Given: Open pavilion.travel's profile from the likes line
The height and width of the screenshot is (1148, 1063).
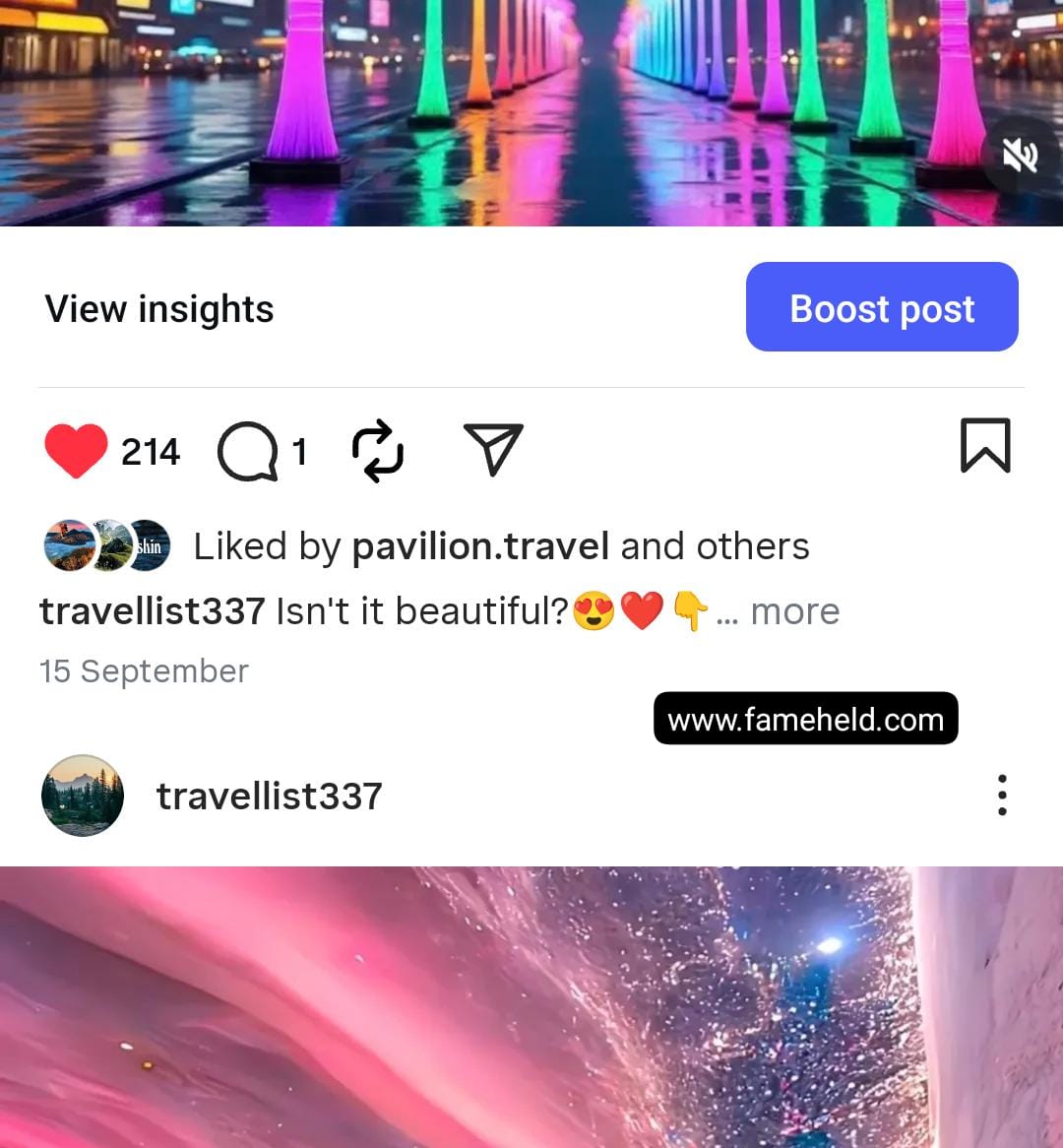Looking at the screenshot, I should coord(480,546).
